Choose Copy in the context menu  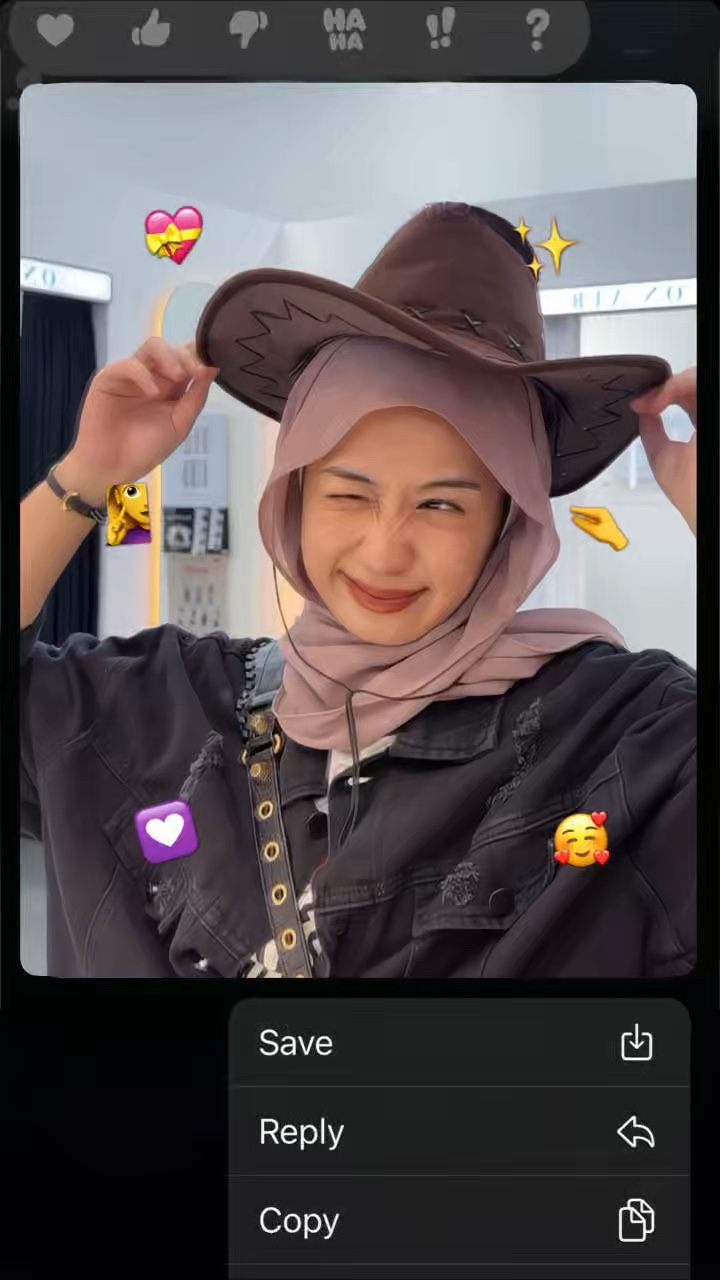click(x=459, y=1221)
